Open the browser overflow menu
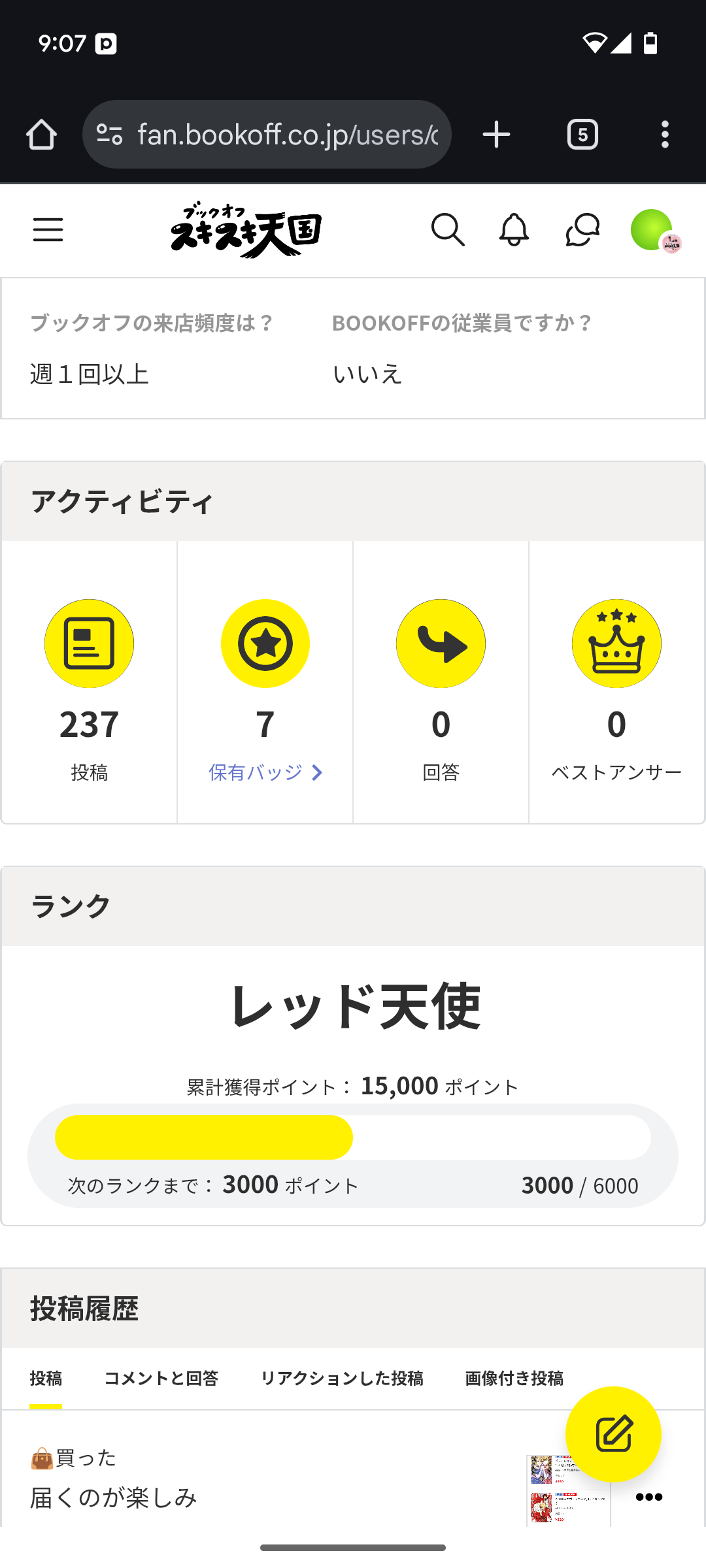The width and height of the screenshot is (706, 1568). tap(665, 135)
